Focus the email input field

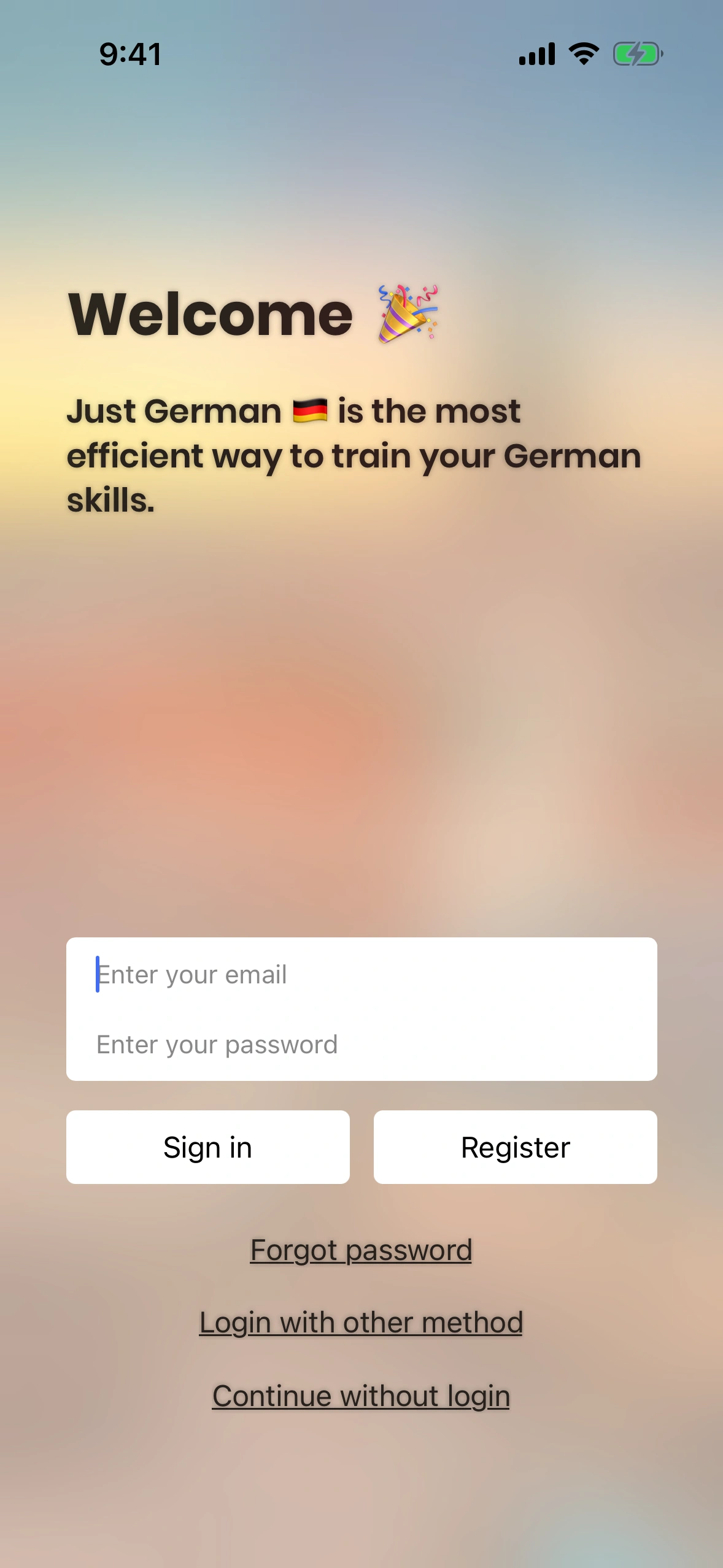tap(361, 975)
